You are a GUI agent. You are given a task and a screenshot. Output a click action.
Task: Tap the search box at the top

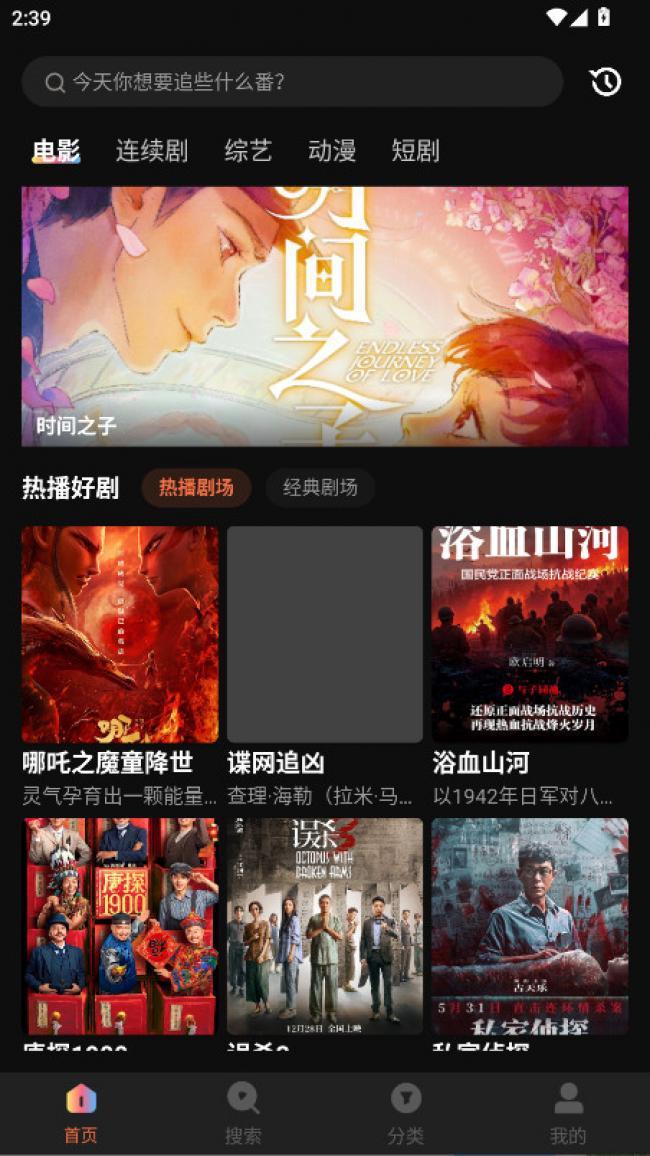pos(292,82)
